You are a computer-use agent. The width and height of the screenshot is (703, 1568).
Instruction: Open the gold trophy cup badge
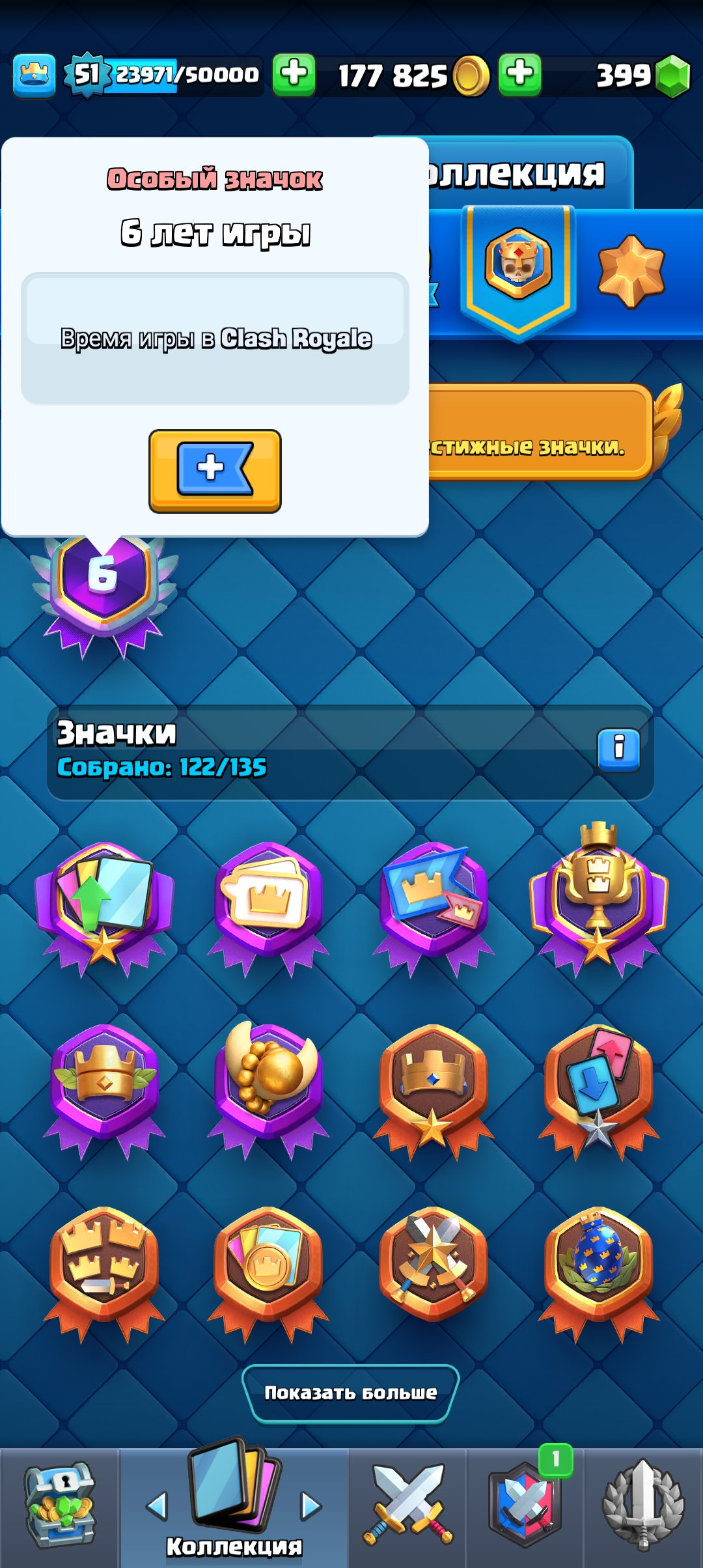[x=598, y=902]
